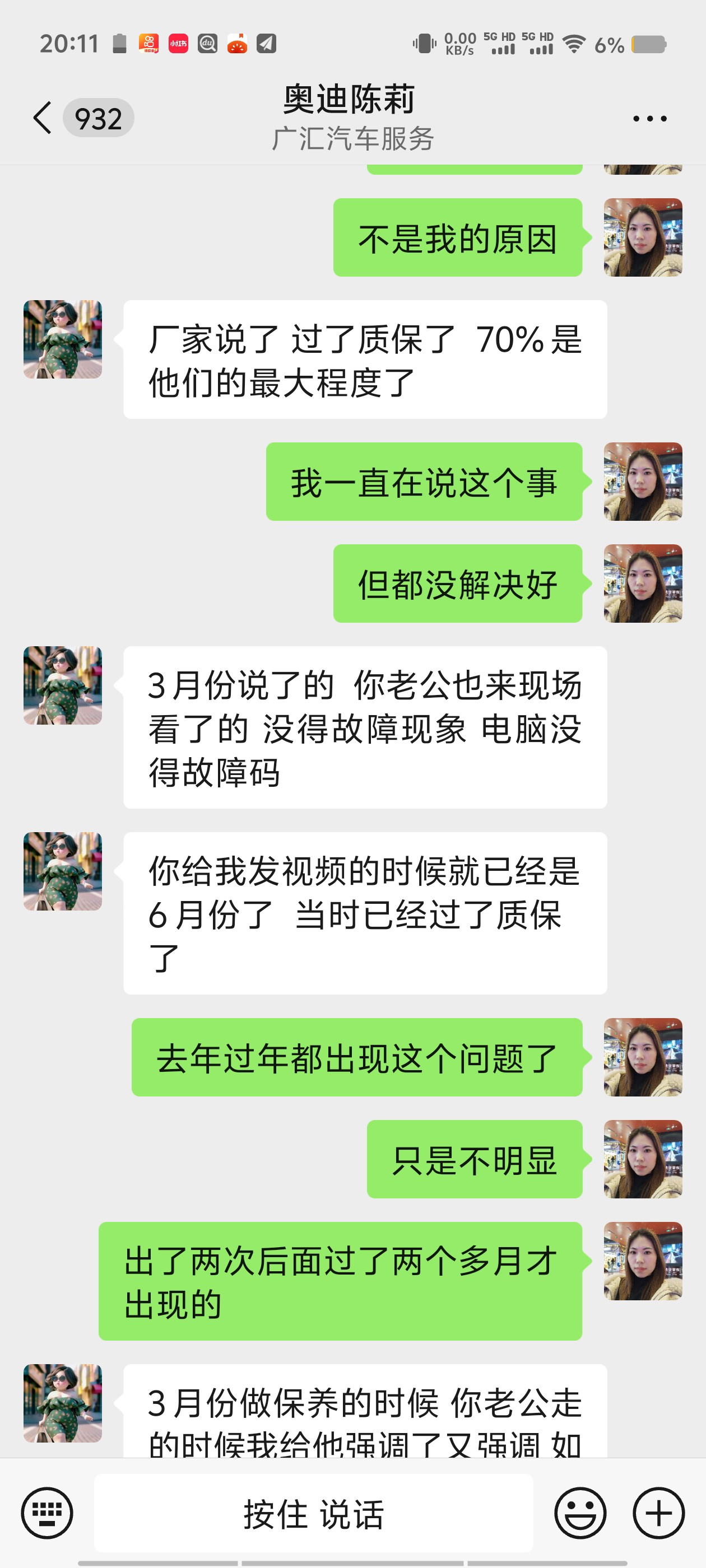
Task: Open own avatar beside 去年过年都出现这个问题了 message
Action: (x=643, y=1057)
